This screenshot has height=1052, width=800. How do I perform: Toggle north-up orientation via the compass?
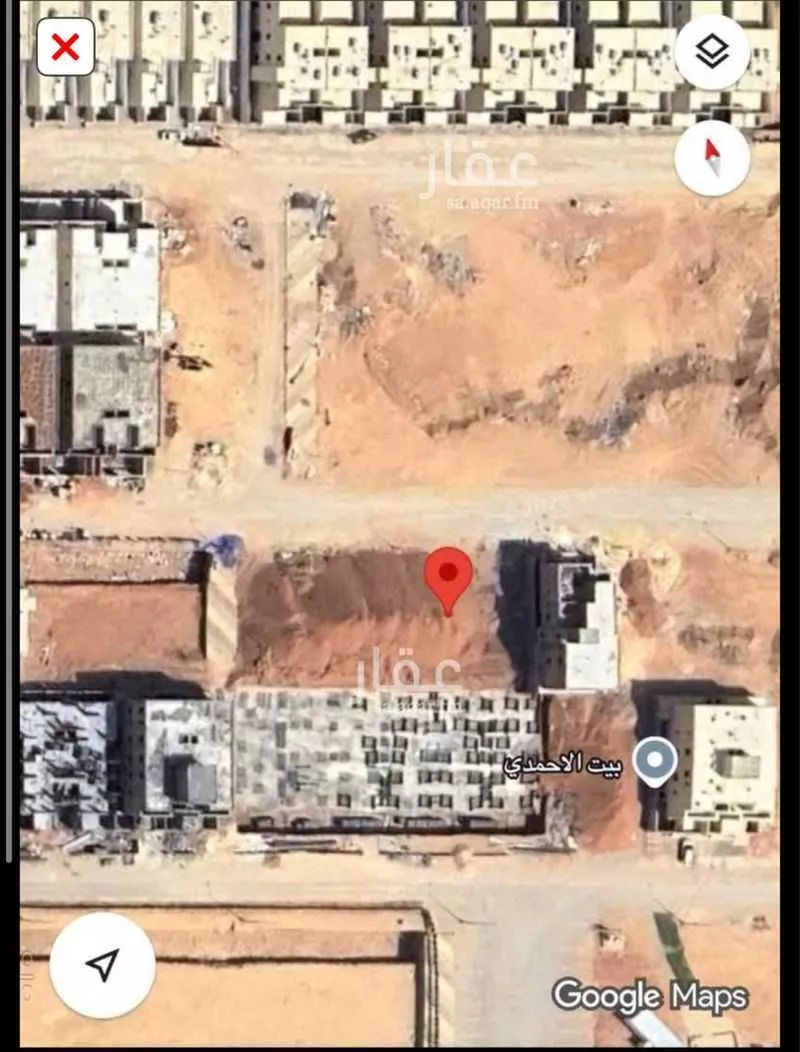click(710, 160)
